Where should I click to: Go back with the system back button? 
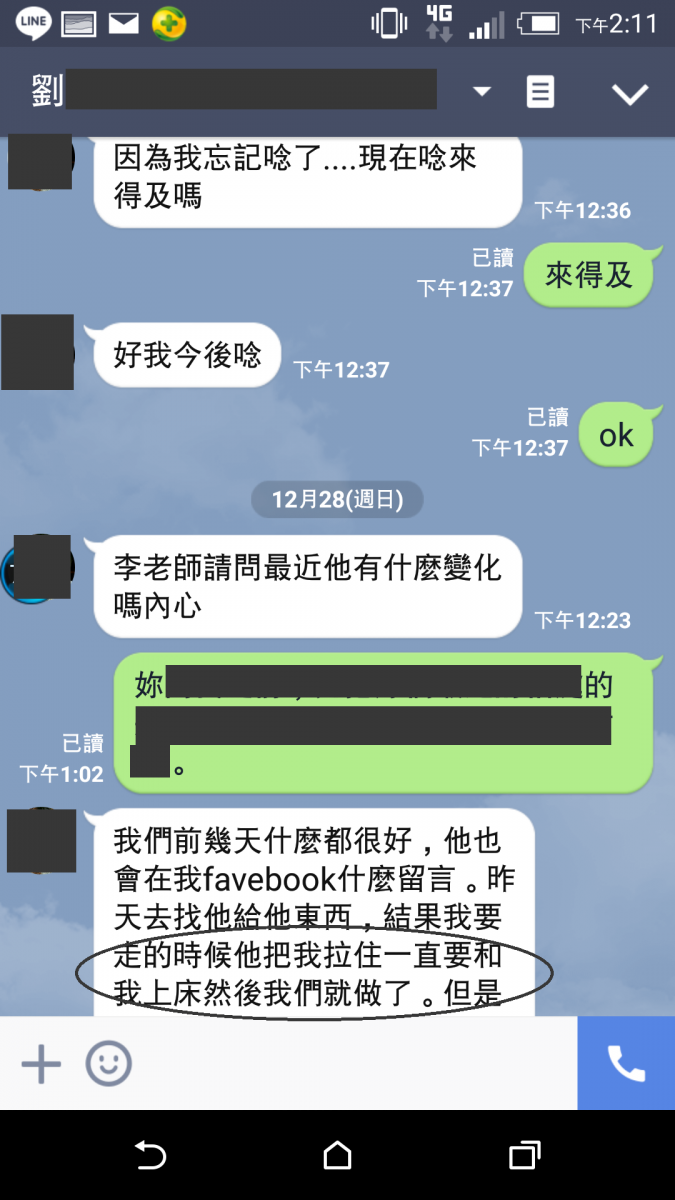(150, 1156)
